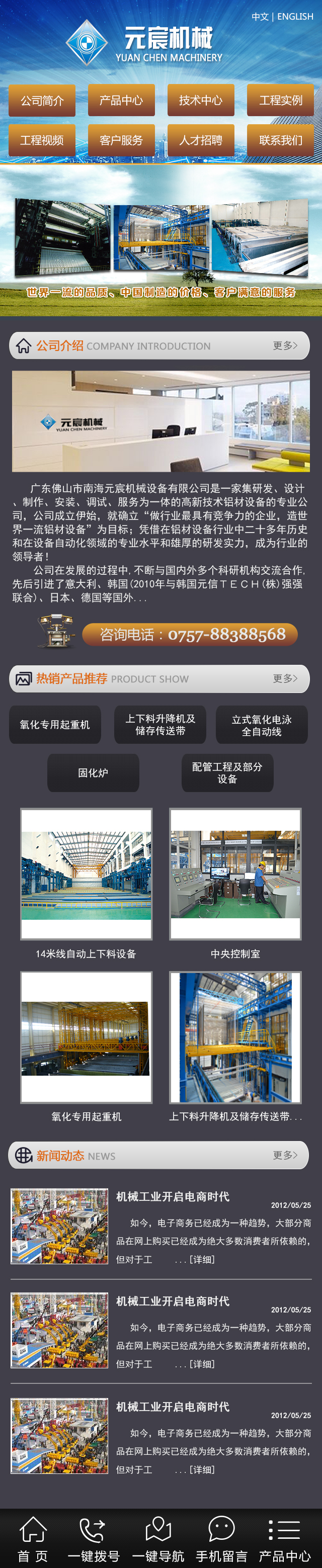
Task: Open the 公司简介 menu button
Action: click(x=42, y=101)
